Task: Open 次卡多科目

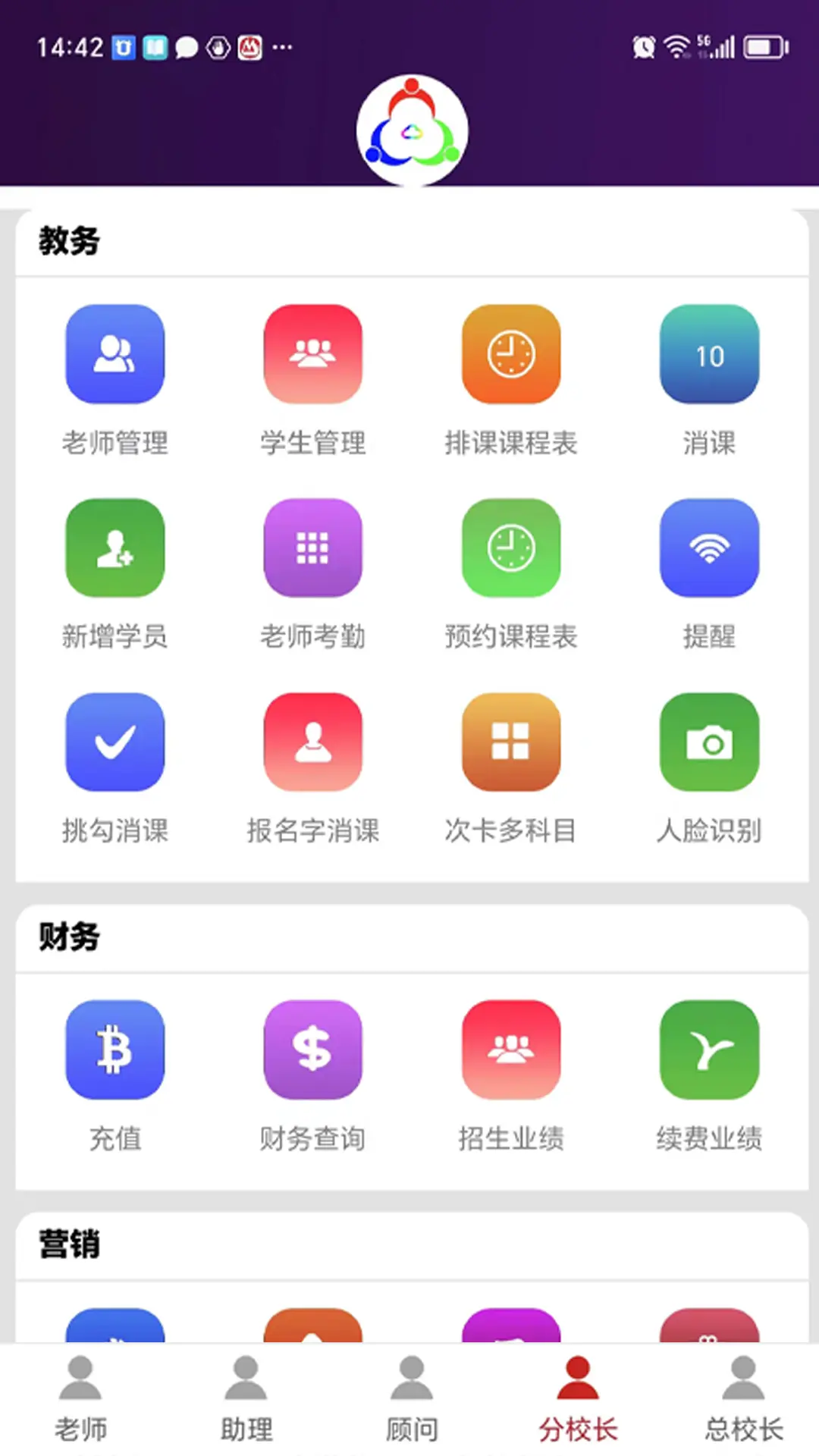Action: point(511,742)
